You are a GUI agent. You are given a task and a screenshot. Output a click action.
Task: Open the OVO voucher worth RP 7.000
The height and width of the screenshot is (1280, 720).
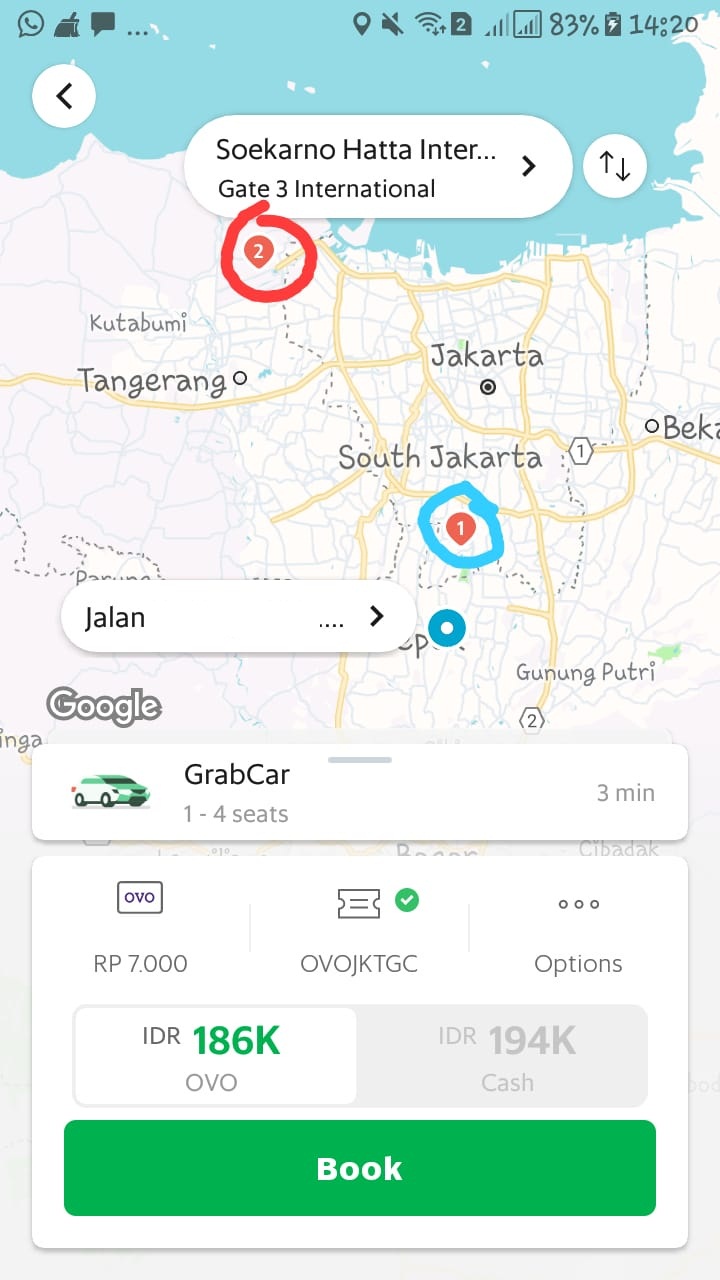139,925
